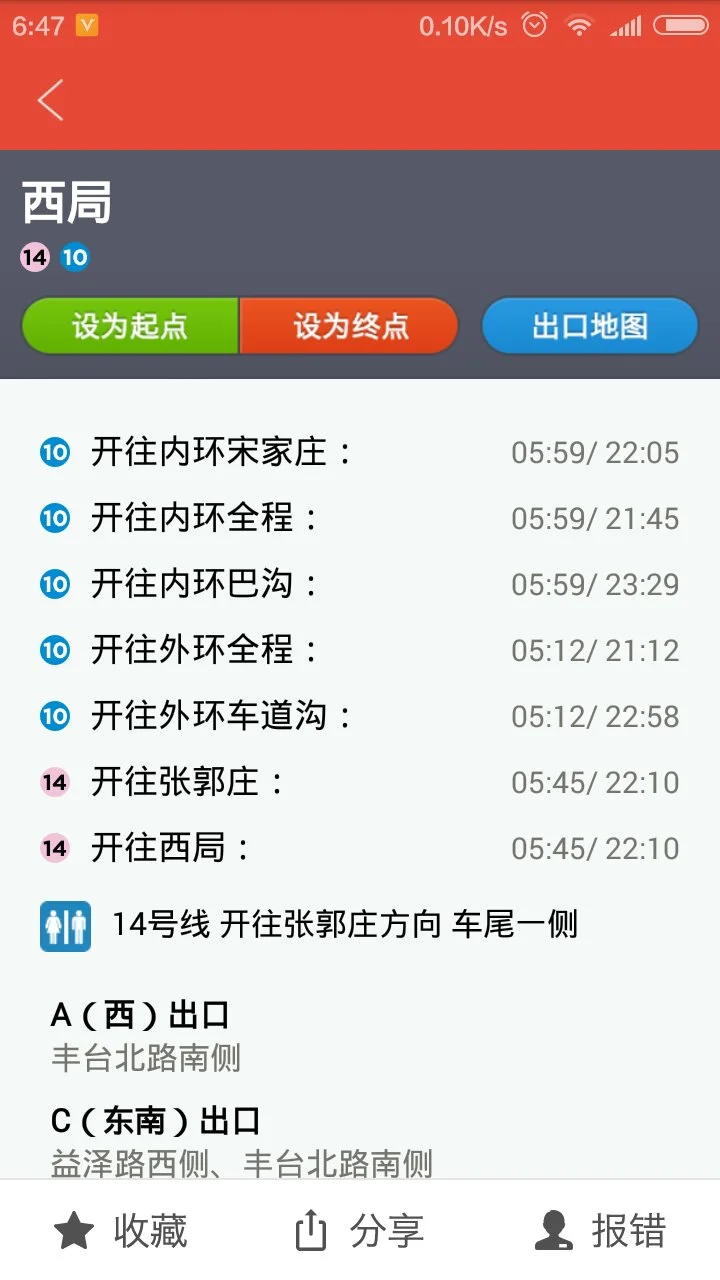Open the exit map via 出口地图 button
Viewport: 720px width, 1280px height.
coord(589,325)
